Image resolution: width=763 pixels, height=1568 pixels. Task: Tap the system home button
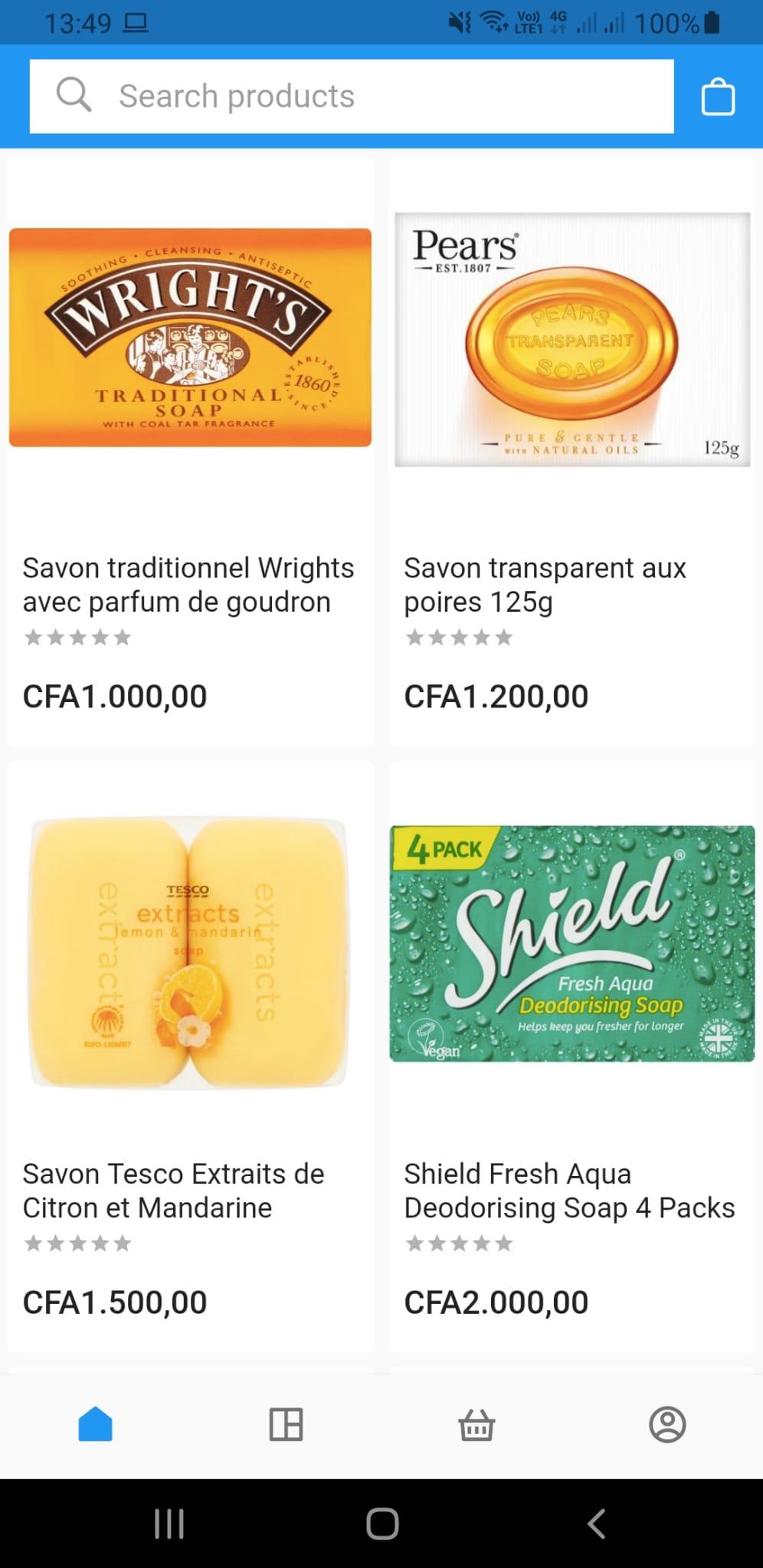pos(382,1524)
